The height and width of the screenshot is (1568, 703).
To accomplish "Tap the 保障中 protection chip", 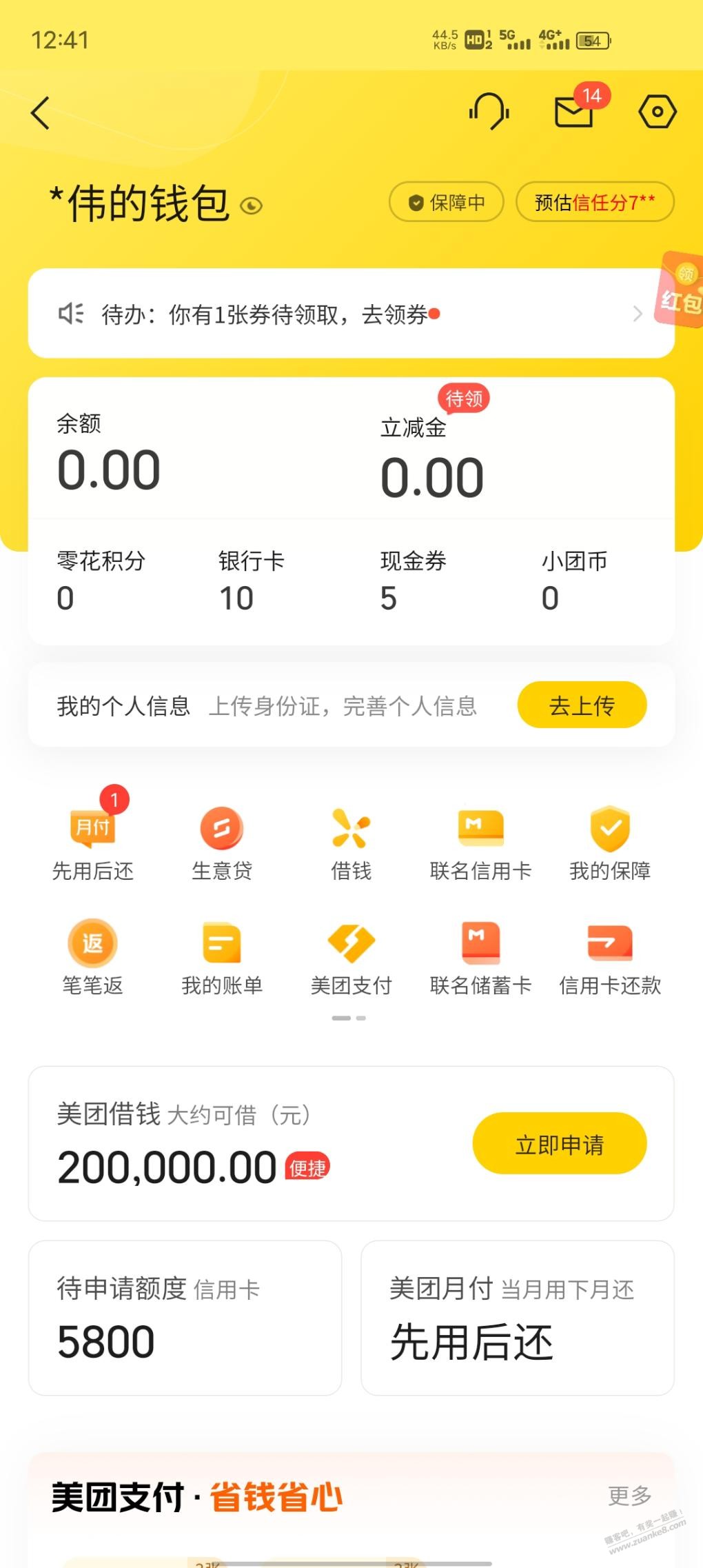I will (x=447, y=202).
